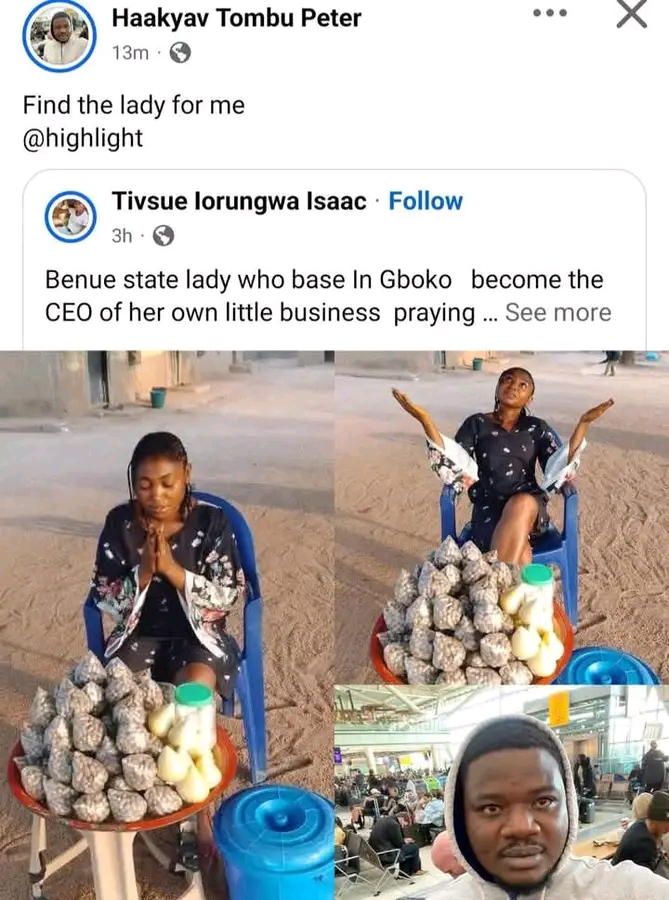Follow Tivsue Iorungwa Isaac

click(425, 201)
